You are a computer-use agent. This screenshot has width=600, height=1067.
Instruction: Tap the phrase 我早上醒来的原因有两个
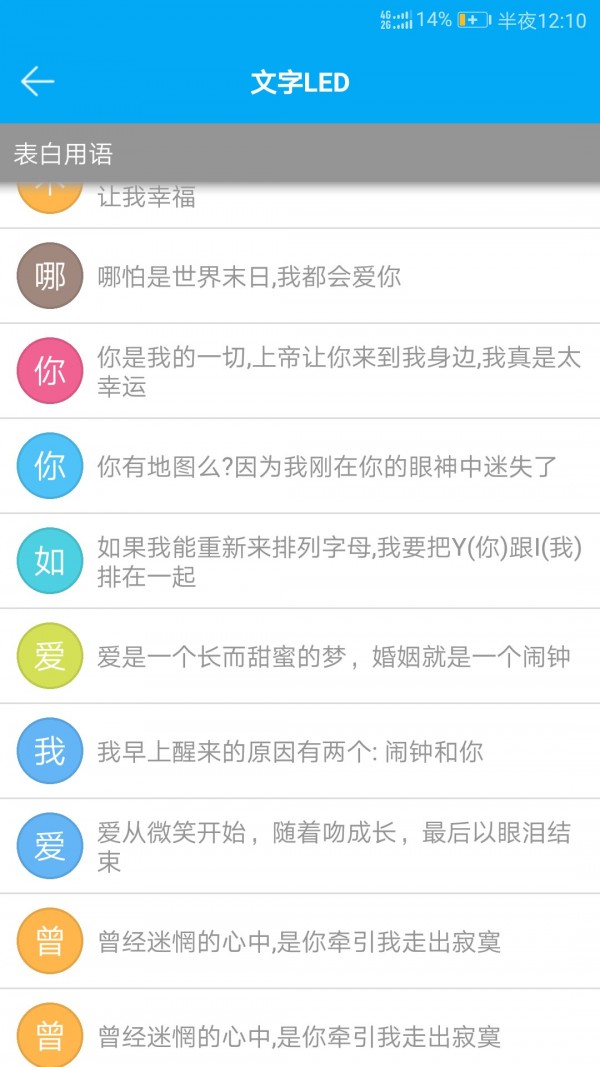tap(300, 751)
